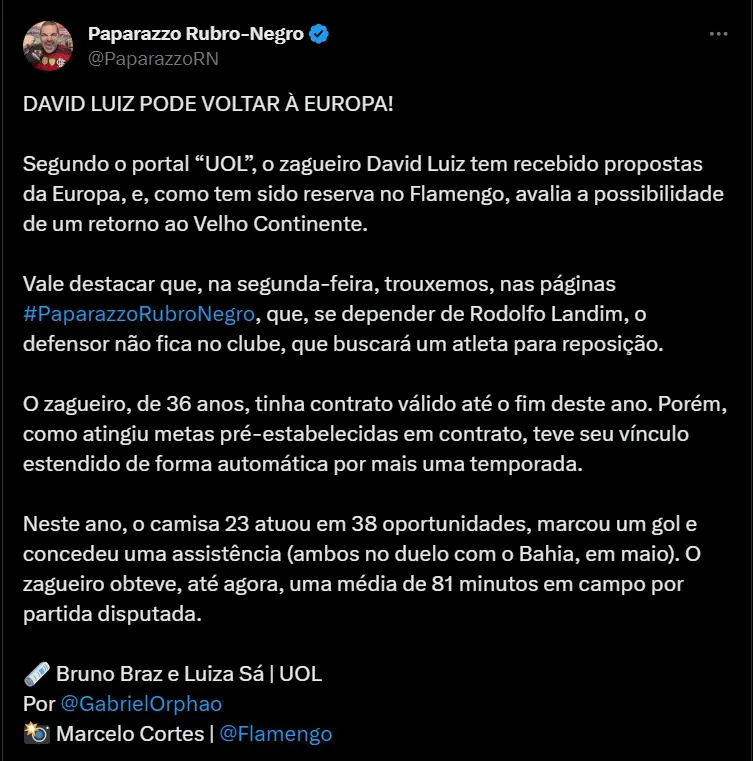Open the Paparazzo Rubro-Negro account name
Viewport: 753px width, 761px height.
click(195, 34)
